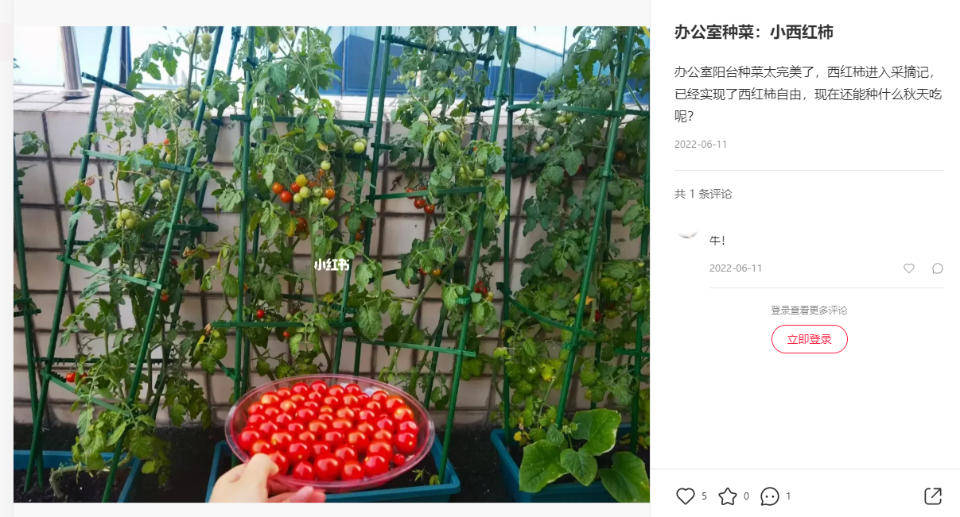Viewport: 960px width, 517px height.
Task: Open comments via the speech bubble at the bottom
Action: (x=769, y=496)
